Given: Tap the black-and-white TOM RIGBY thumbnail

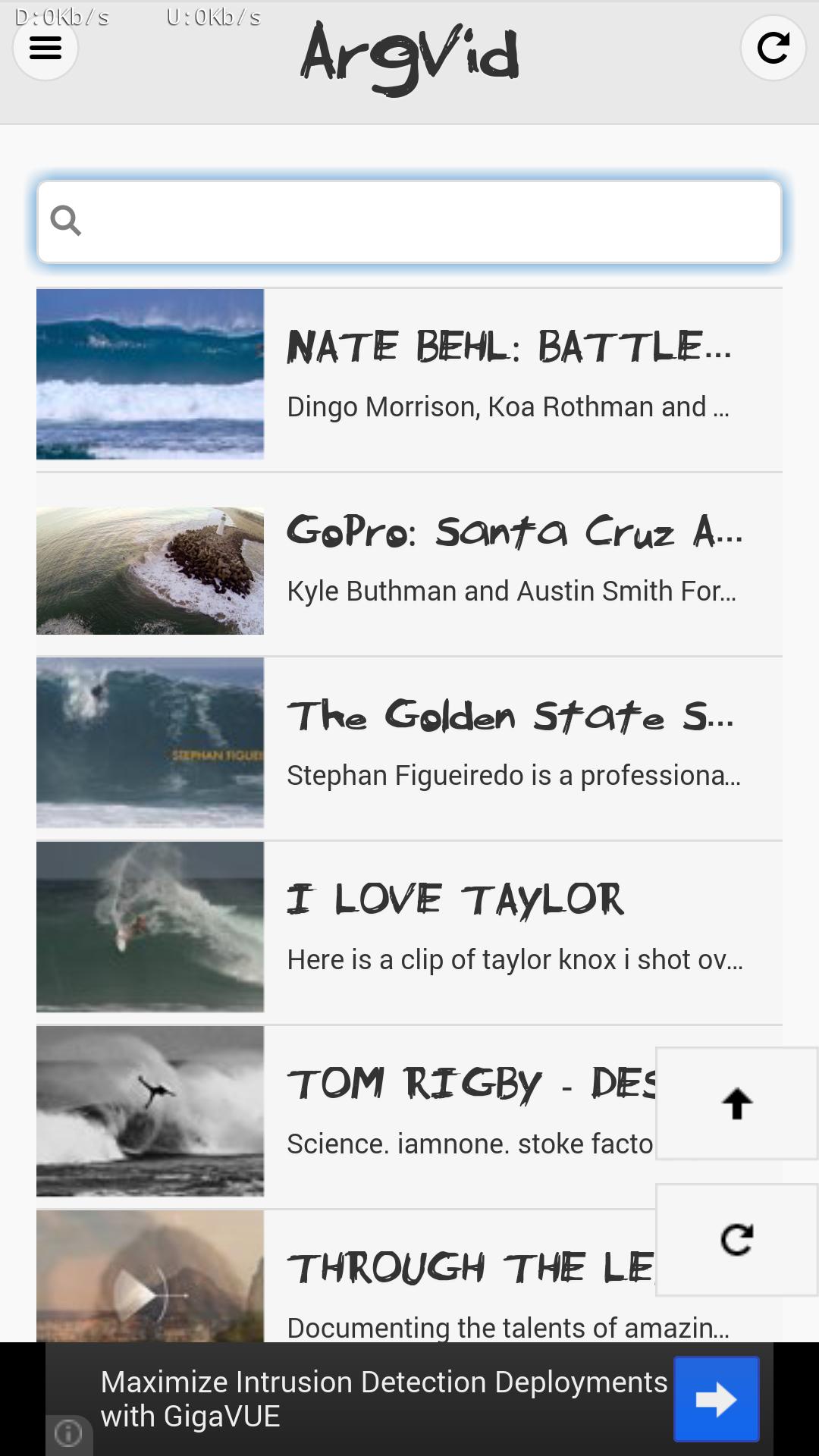Looking at the screenshot, I should (149, 1112).
